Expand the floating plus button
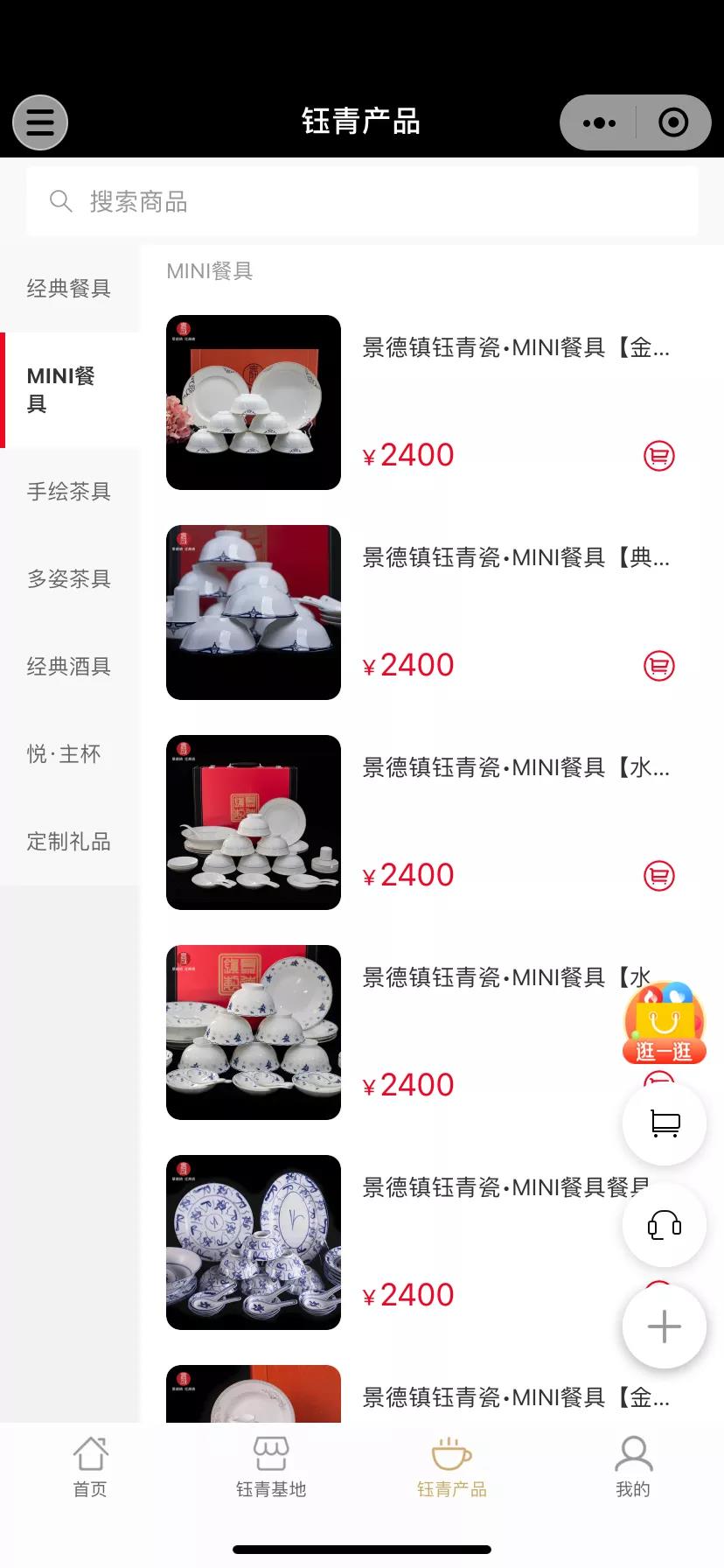Screen dimensions: 724x1568 pos(665,1326)
